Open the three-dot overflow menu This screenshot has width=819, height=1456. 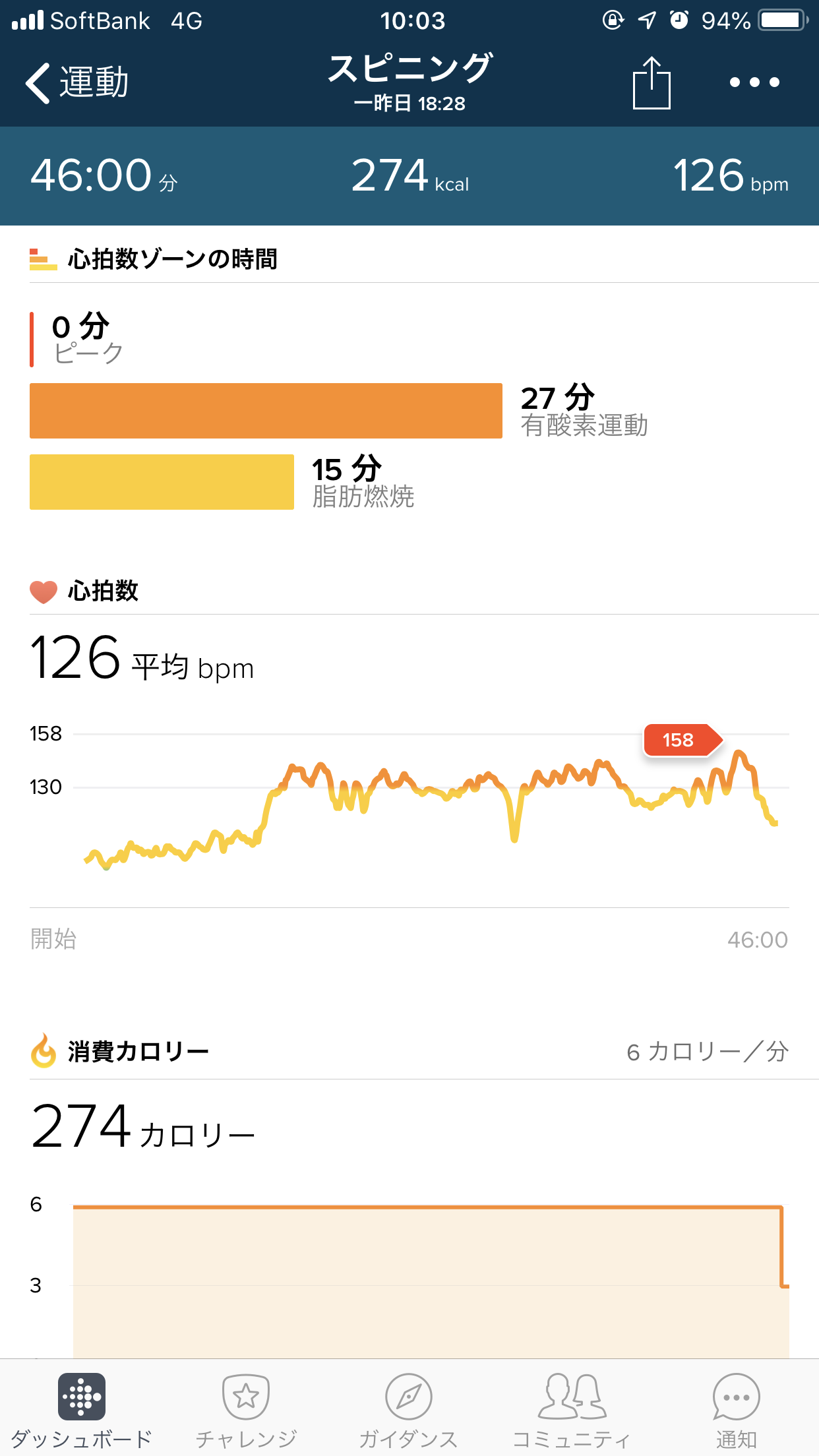pyautogui.click(x=754, y=83)
